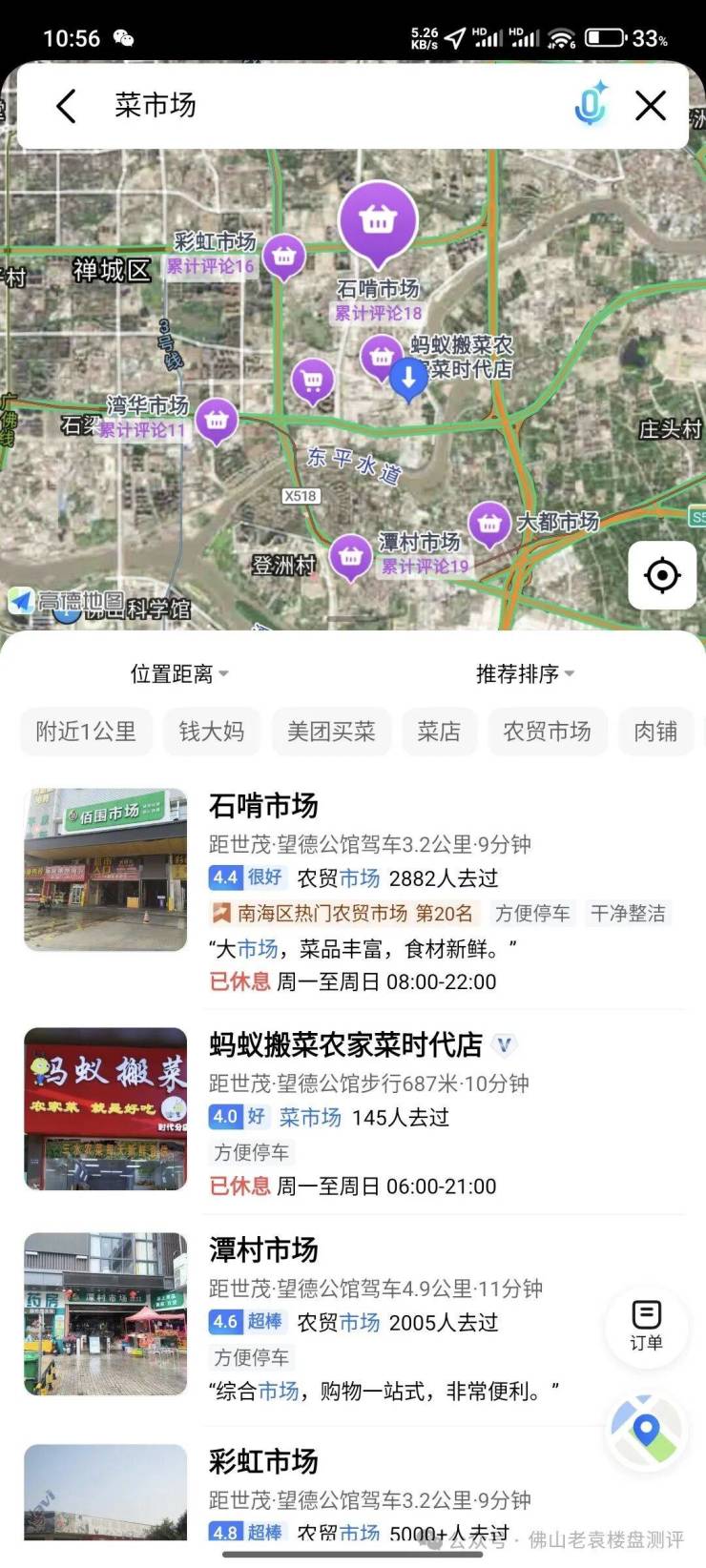Select the 肉铺 chip
706x1568 pixels.
pos(655,732)
